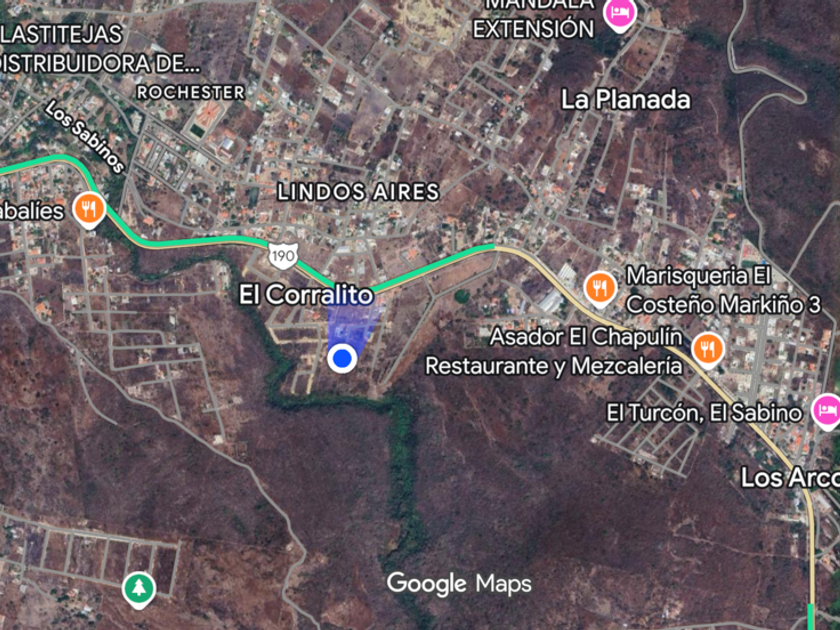Screen dimensions: 840x630
Task: Open the Mandala Extensión hotel pin
Action: [620, 14]
